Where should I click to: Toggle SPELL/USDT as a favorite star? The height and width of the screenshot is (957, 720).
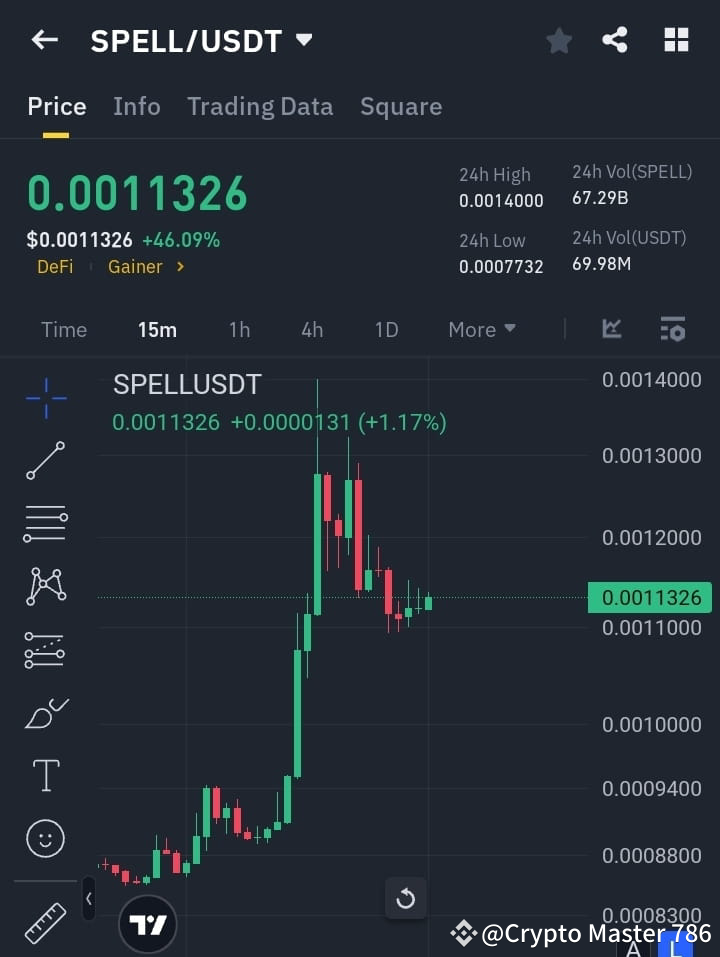tap(559, 40)
